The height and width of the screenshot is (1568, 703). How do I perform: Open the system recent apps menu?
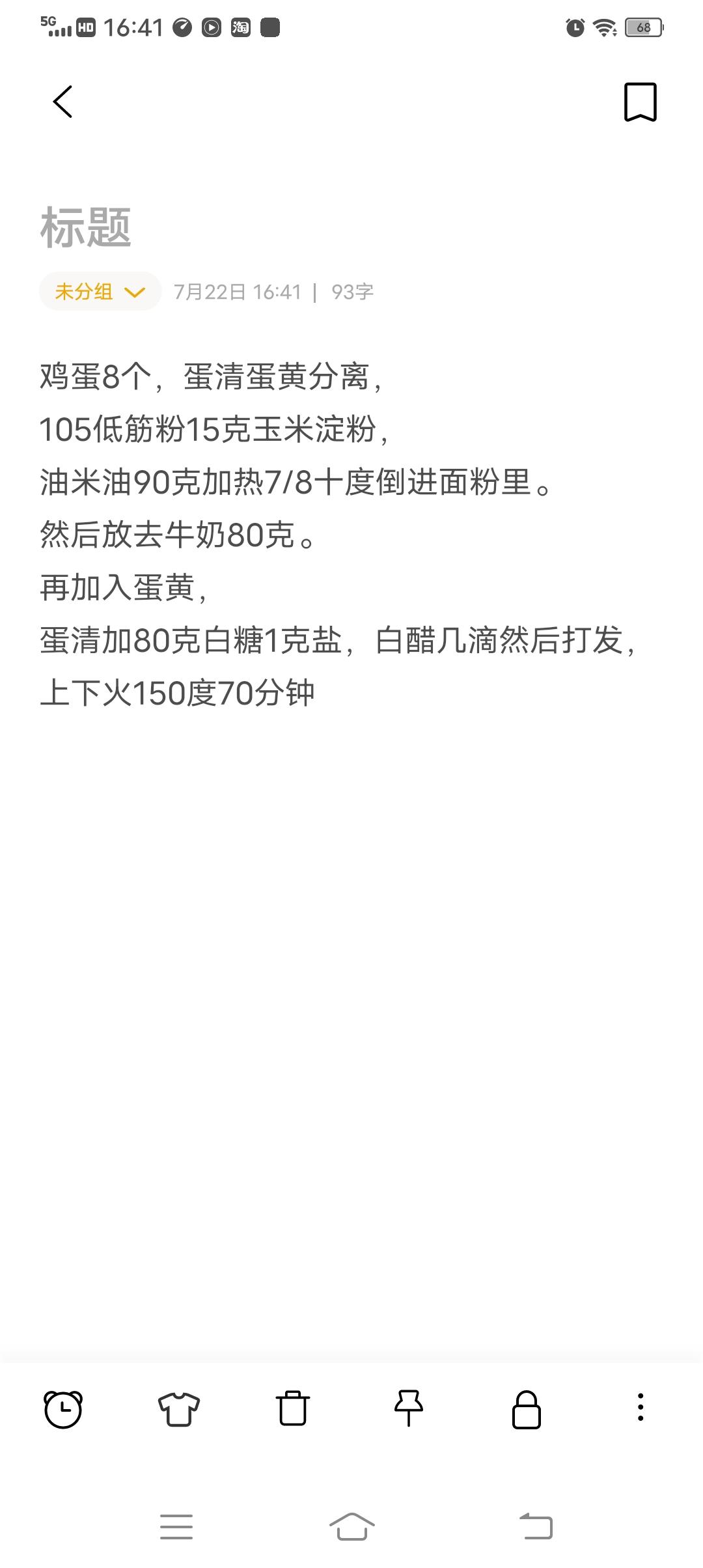coord(176,1526)
